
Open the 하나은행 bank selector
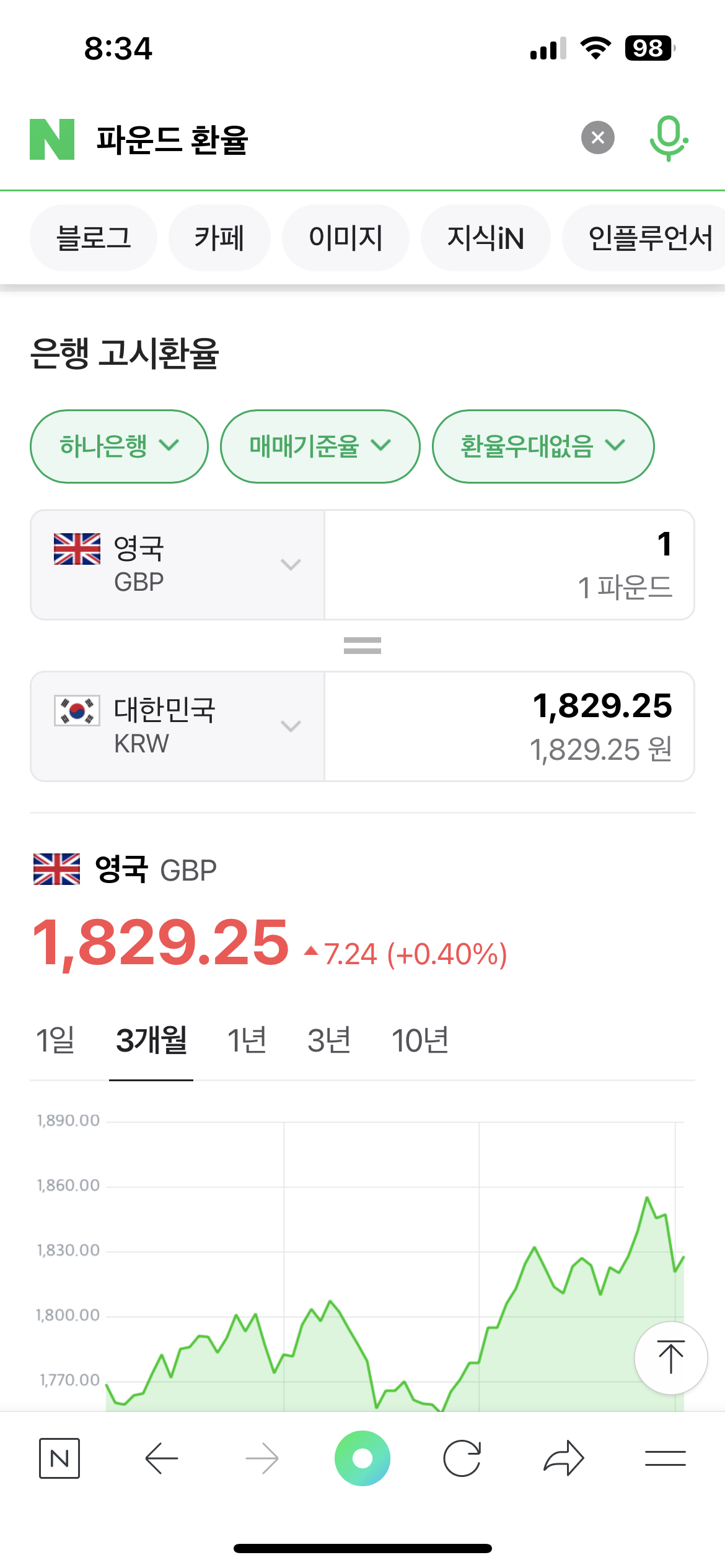pos(118,446)
